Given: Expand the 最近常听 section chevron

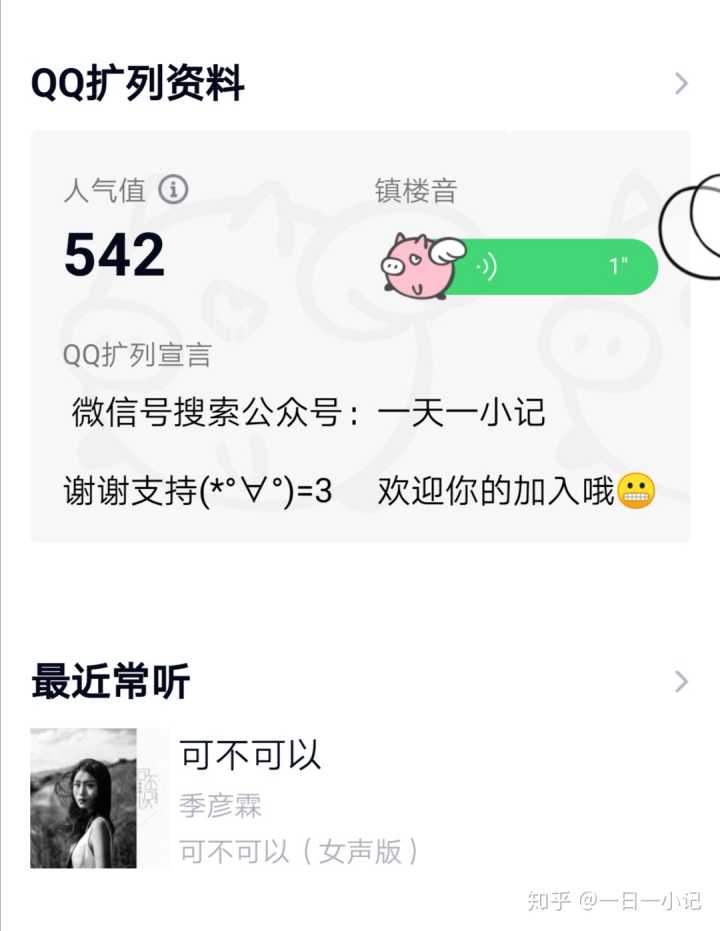Looking at the screenshot, I should coord(681,682).
